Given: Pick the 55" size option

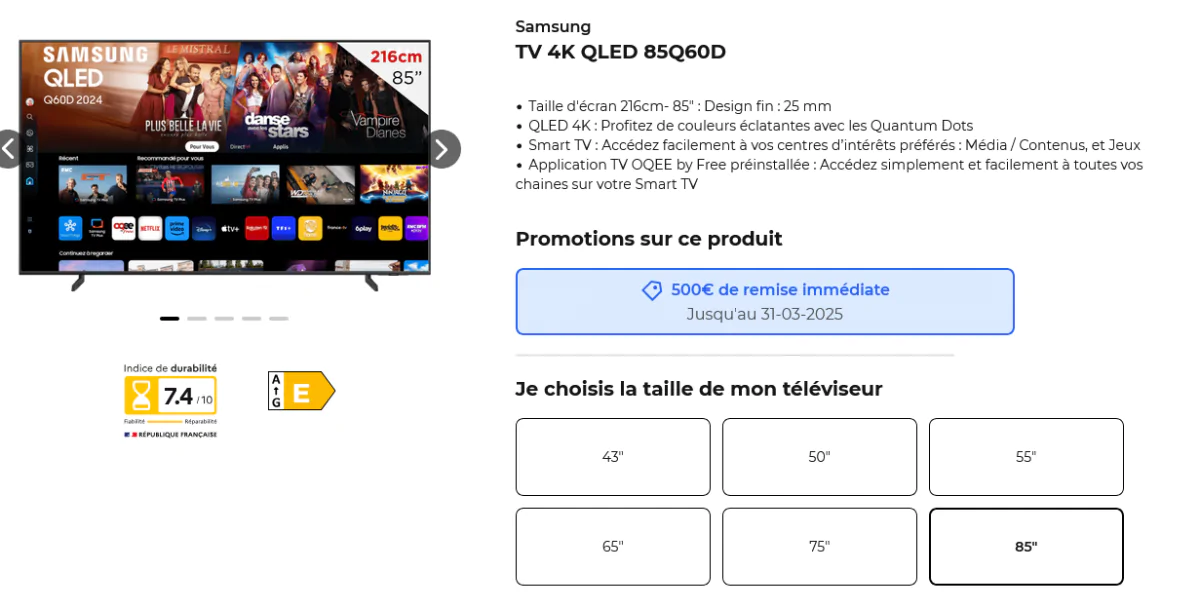Looking at the screenshot, I should click(x=1026, y=457).
